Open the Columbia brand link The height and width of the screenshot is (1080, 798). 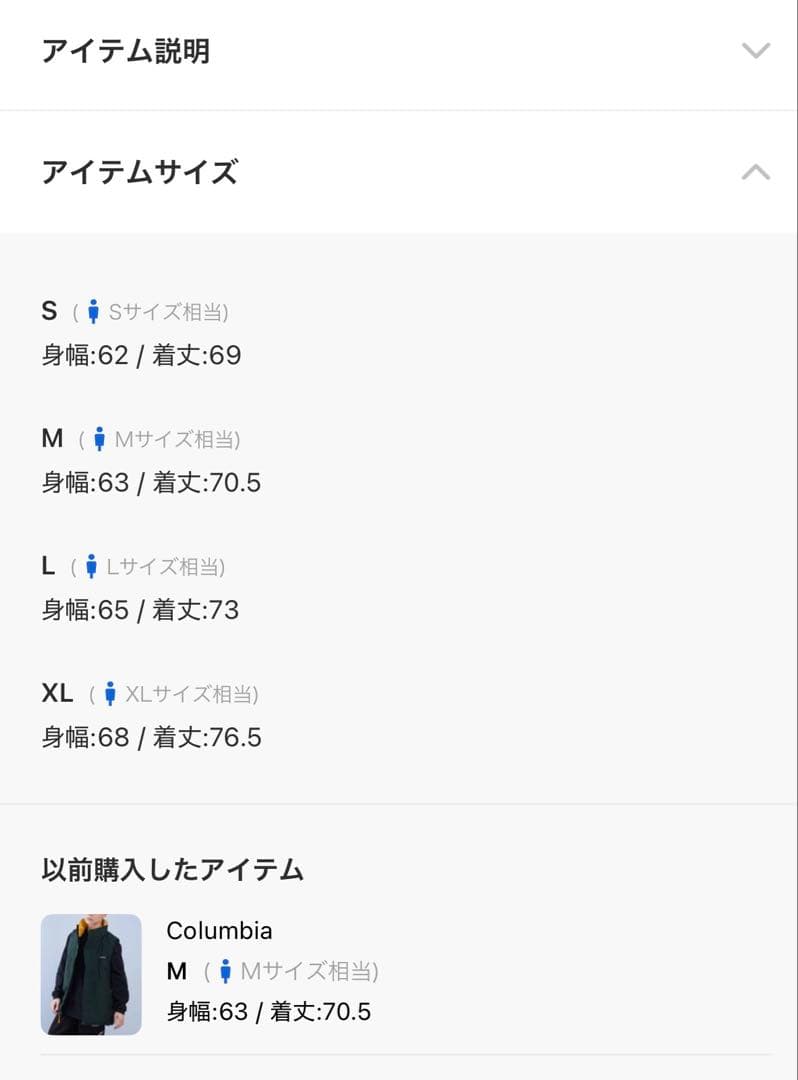tap(220, 931)
